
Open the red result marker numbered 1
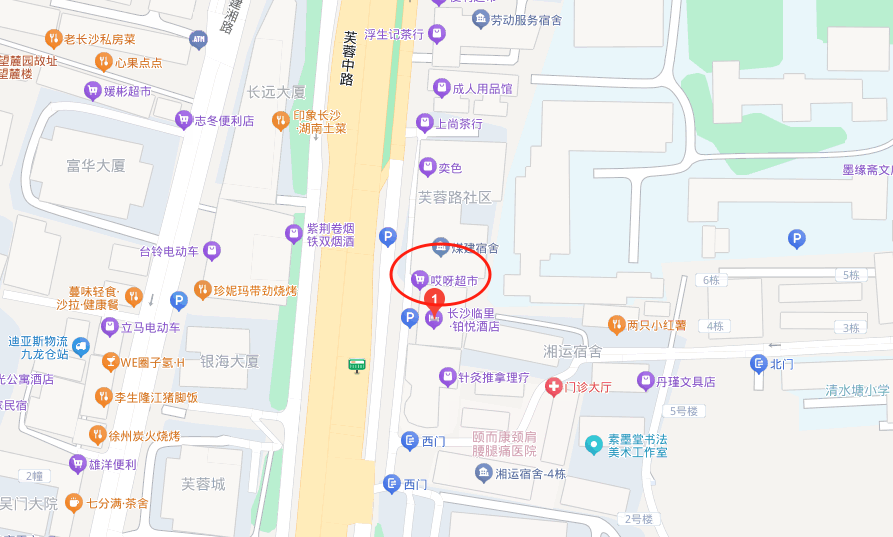(x=435, y=299)
